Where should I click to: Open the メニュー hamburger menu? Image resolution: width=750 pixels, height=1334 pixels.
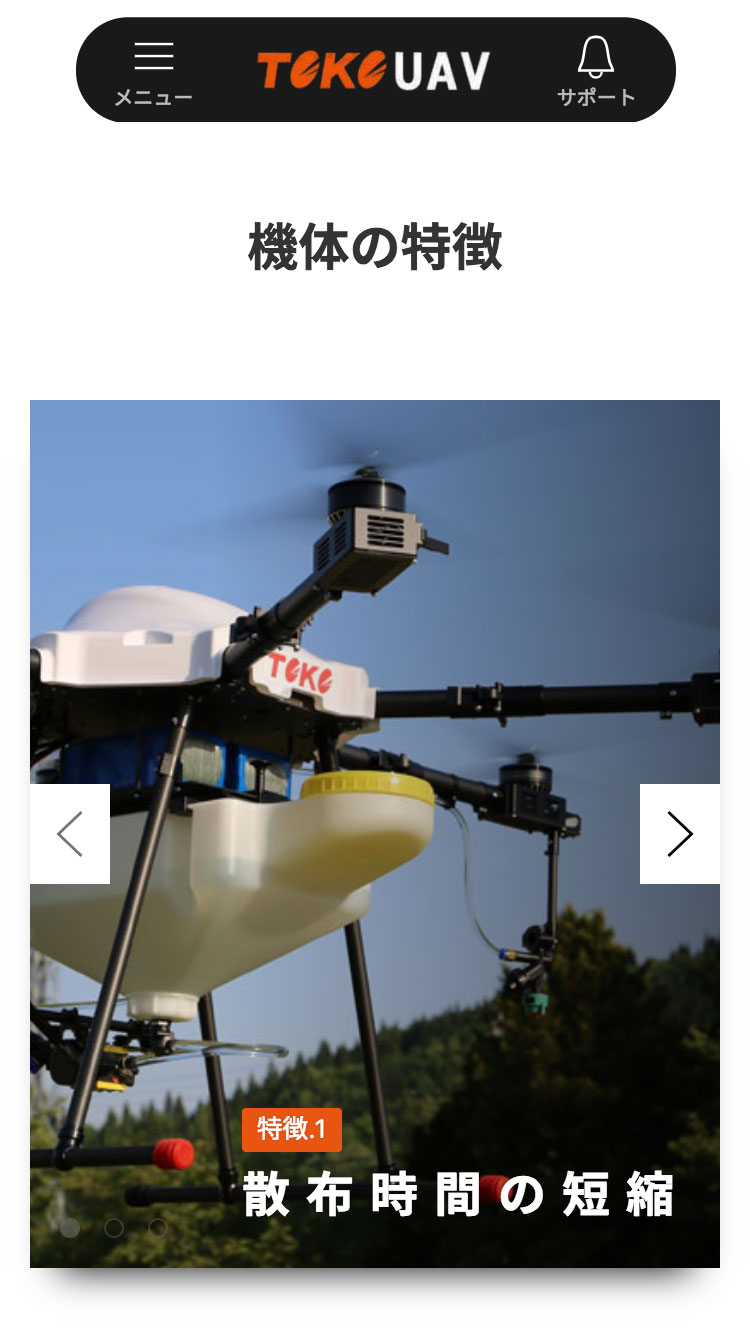153,70
